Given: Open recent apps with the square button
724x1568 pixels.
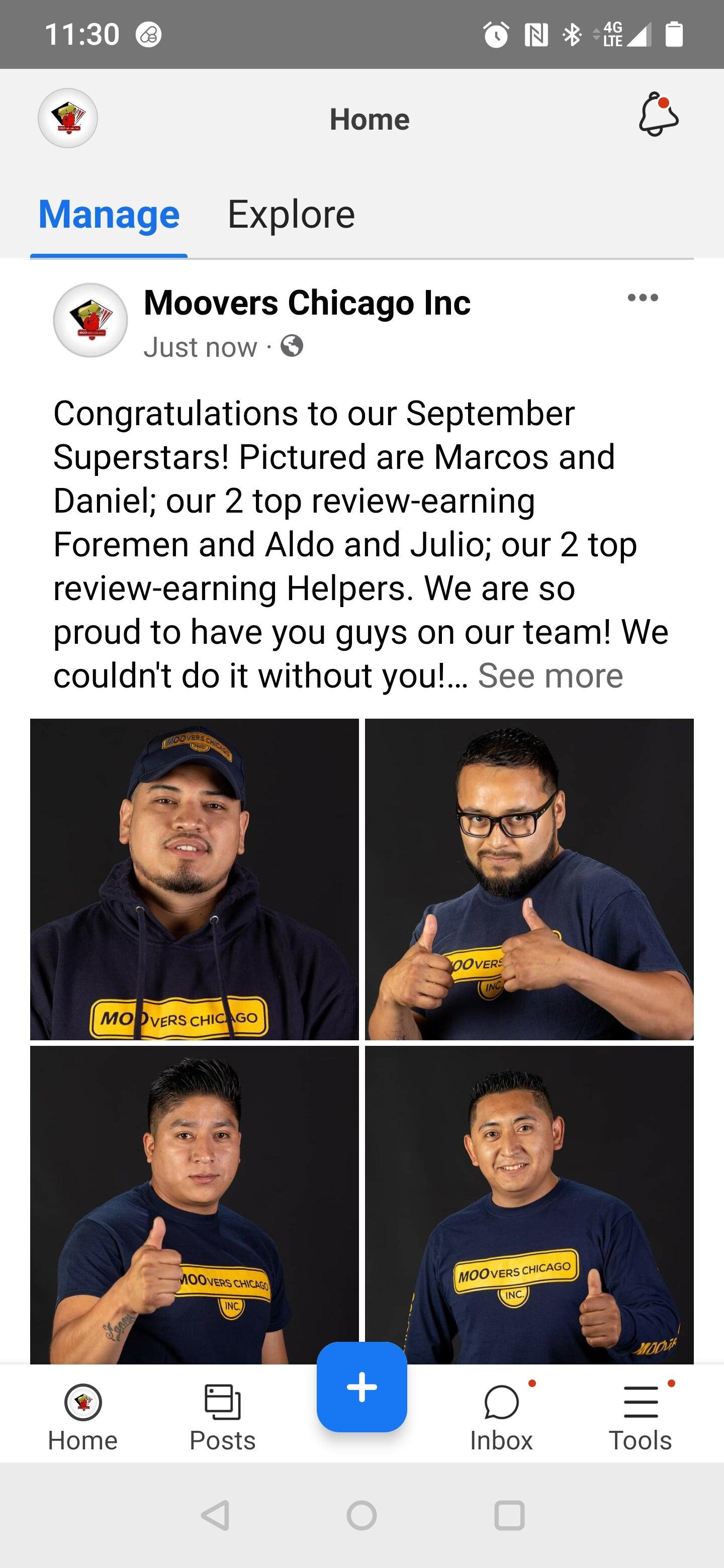Looking at the screenshot, I should pos(509,1515).
